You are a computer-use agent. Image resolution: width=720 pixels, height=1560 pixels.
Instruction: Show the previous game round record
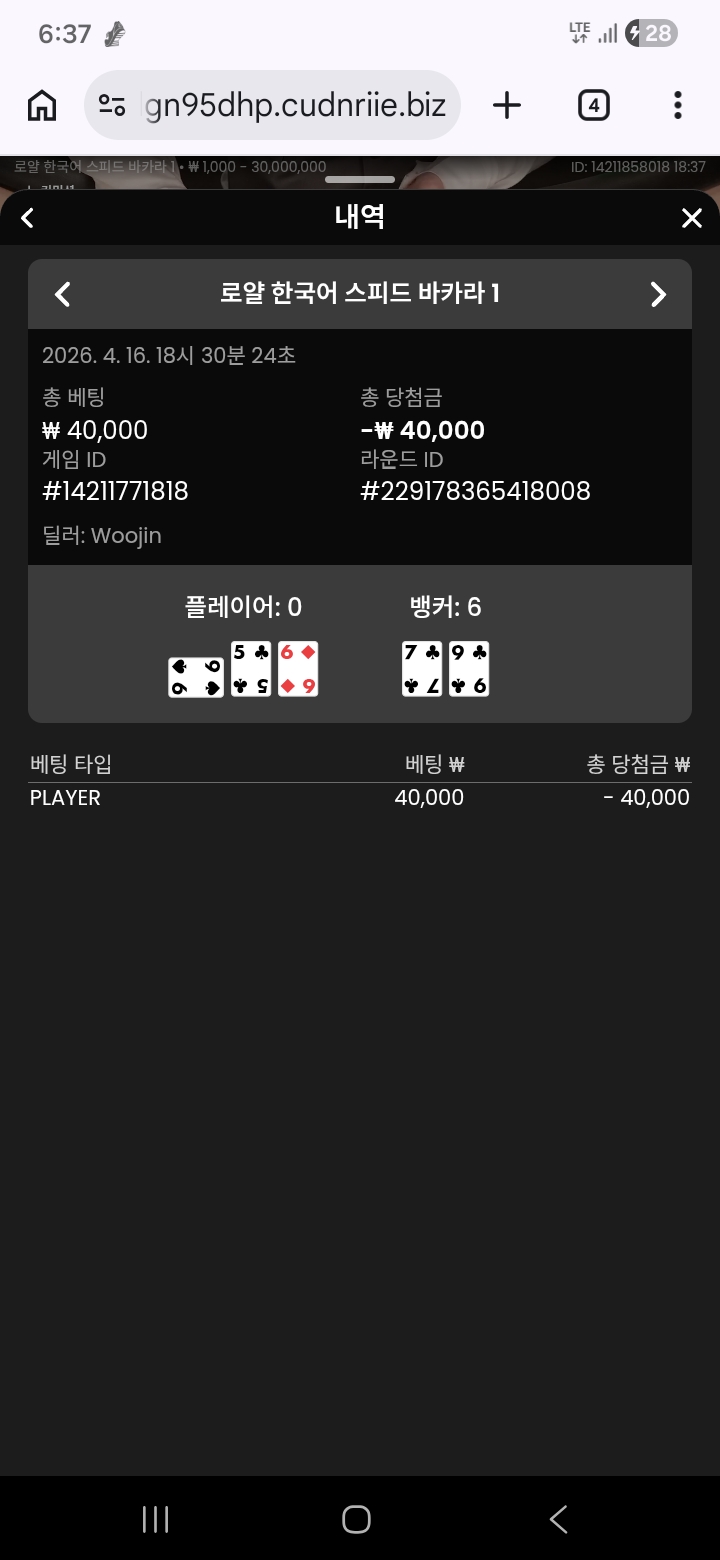pos(63,294)
